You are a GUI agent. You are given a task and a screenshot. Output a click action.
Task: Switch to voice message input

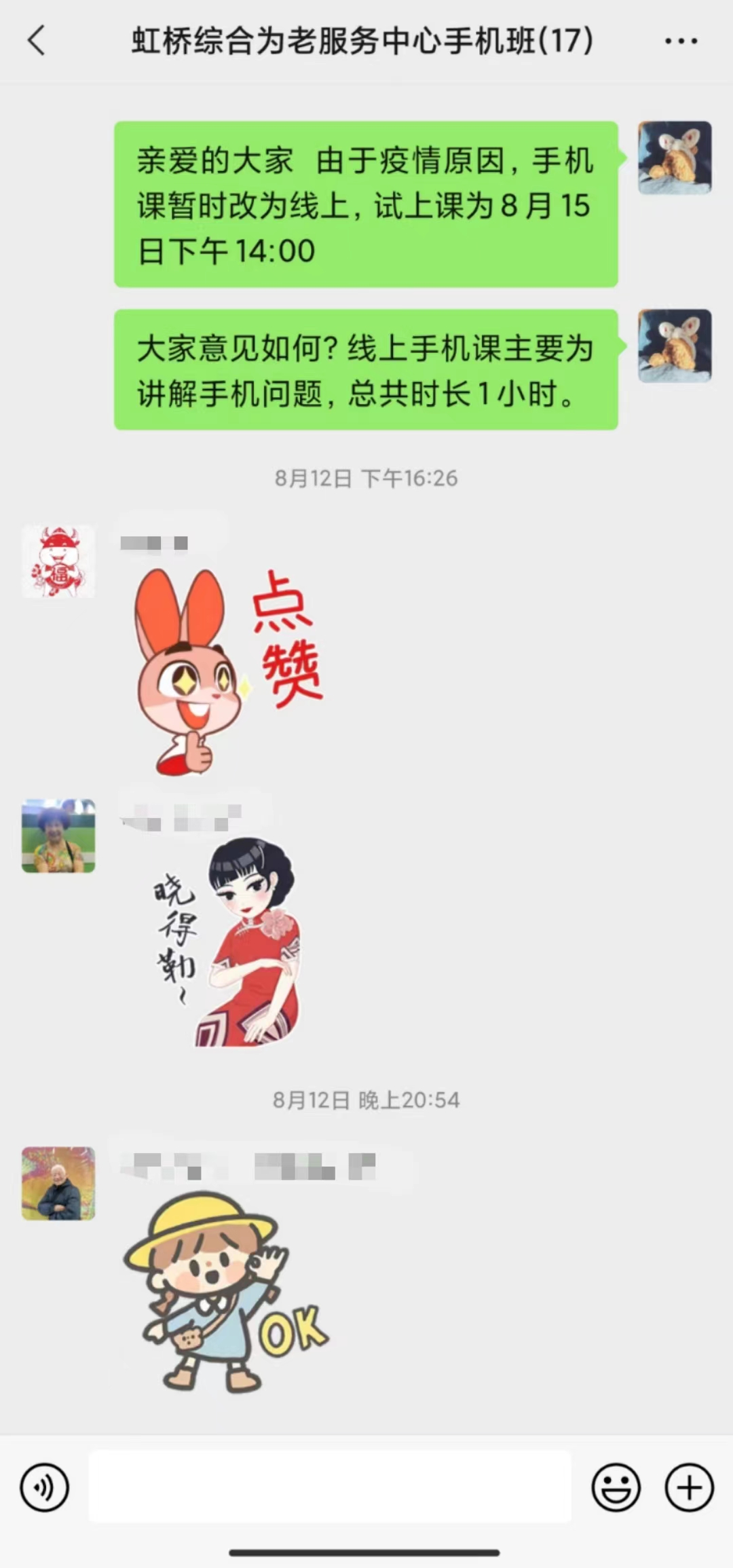click(x=45, y=1487)
